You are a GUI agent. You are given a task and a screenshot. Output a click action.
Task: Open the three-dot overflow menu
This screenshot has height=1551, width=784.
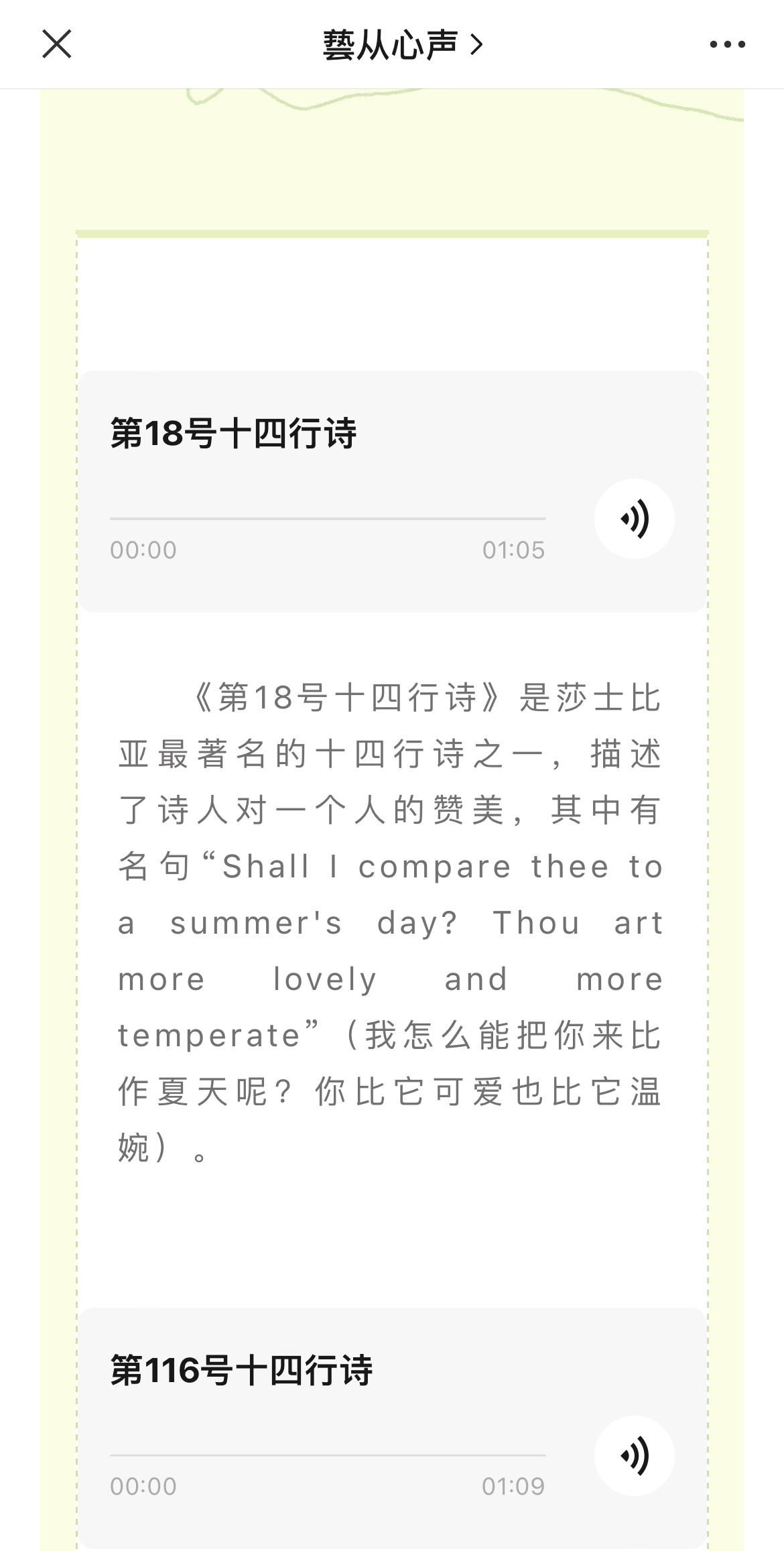coord(727,45)
